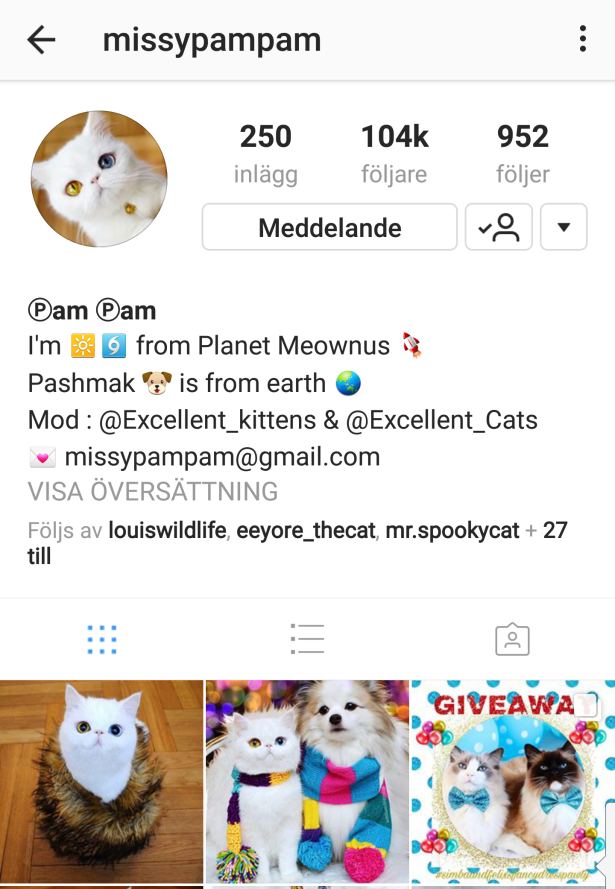Open the white cat in fur photo
615x889 pixels.
101,782
